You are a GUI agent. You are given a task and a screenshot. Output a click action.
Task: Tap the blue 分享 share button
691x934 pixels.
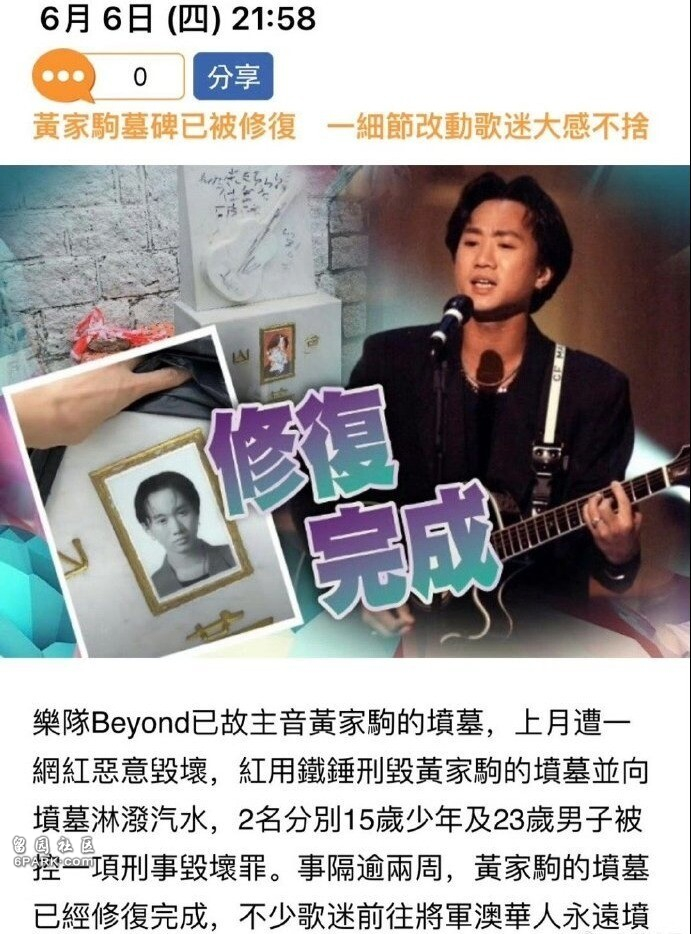[x=232, y=76]
